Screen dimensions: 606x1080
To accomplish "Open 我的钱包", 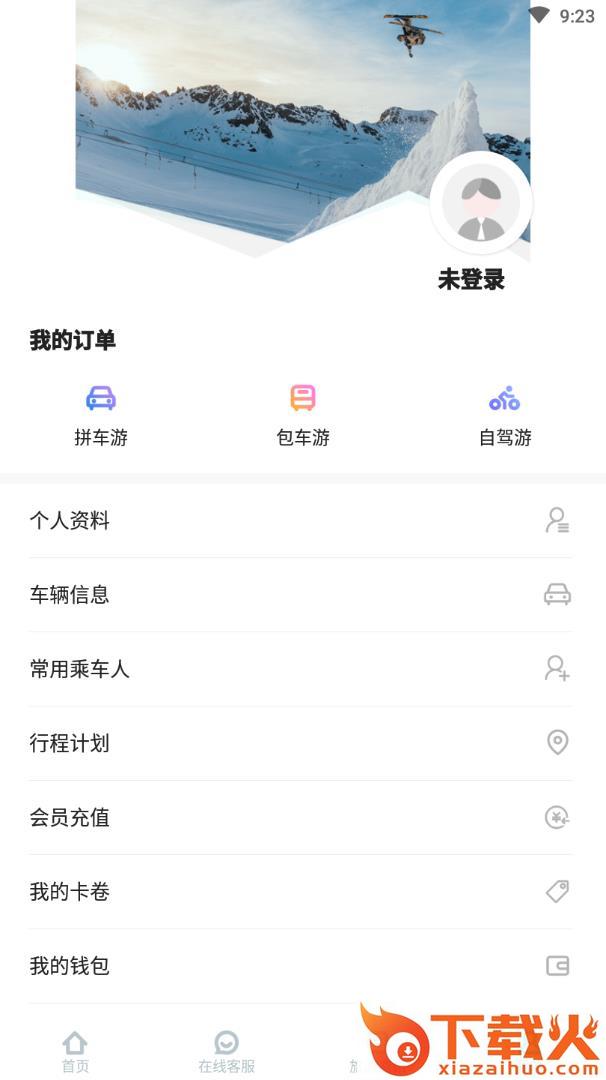I will point(300,965).
